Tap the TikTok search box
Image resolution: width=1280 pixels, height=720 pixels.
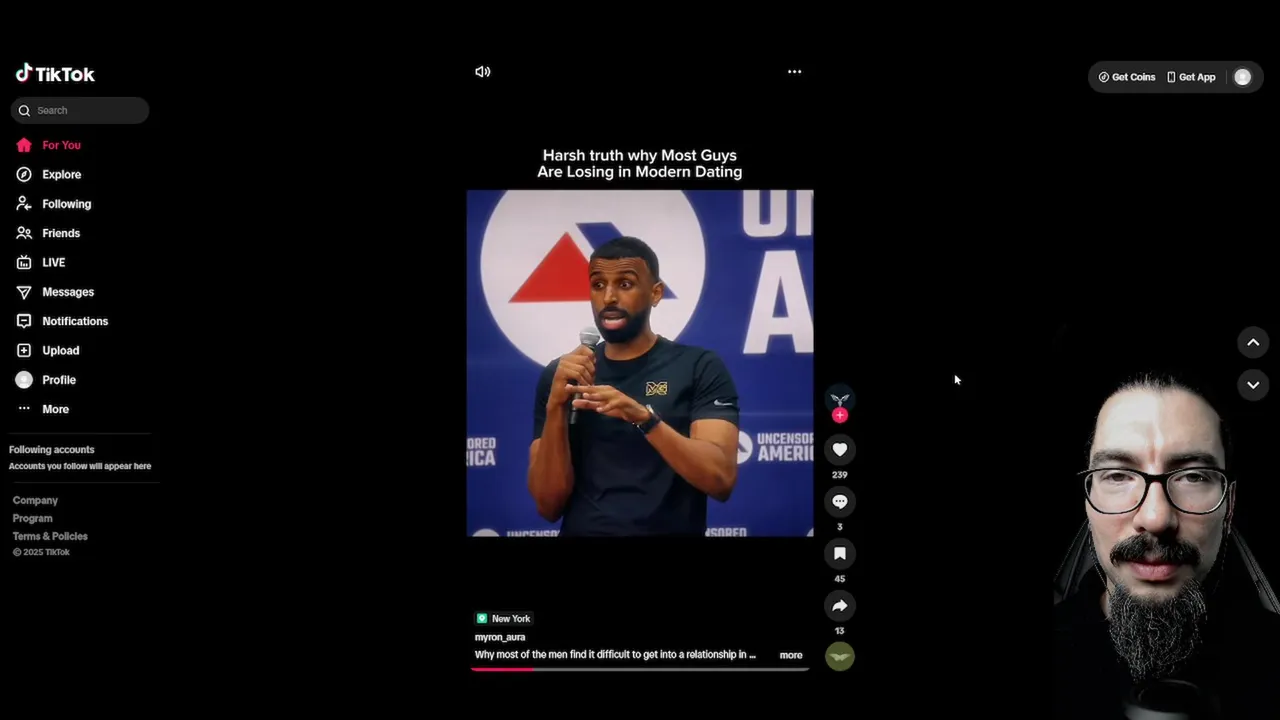point(85,111)
